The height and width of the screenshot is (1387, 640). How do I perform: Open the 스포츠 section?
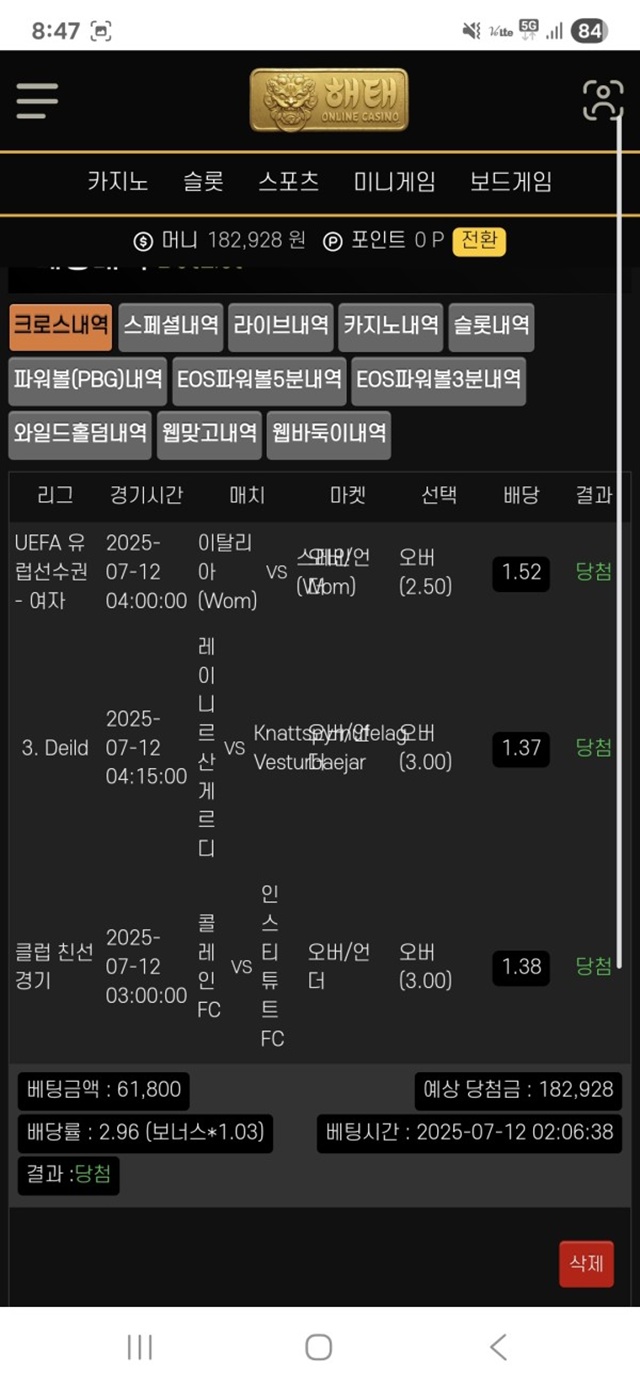(x=288, y=181)
